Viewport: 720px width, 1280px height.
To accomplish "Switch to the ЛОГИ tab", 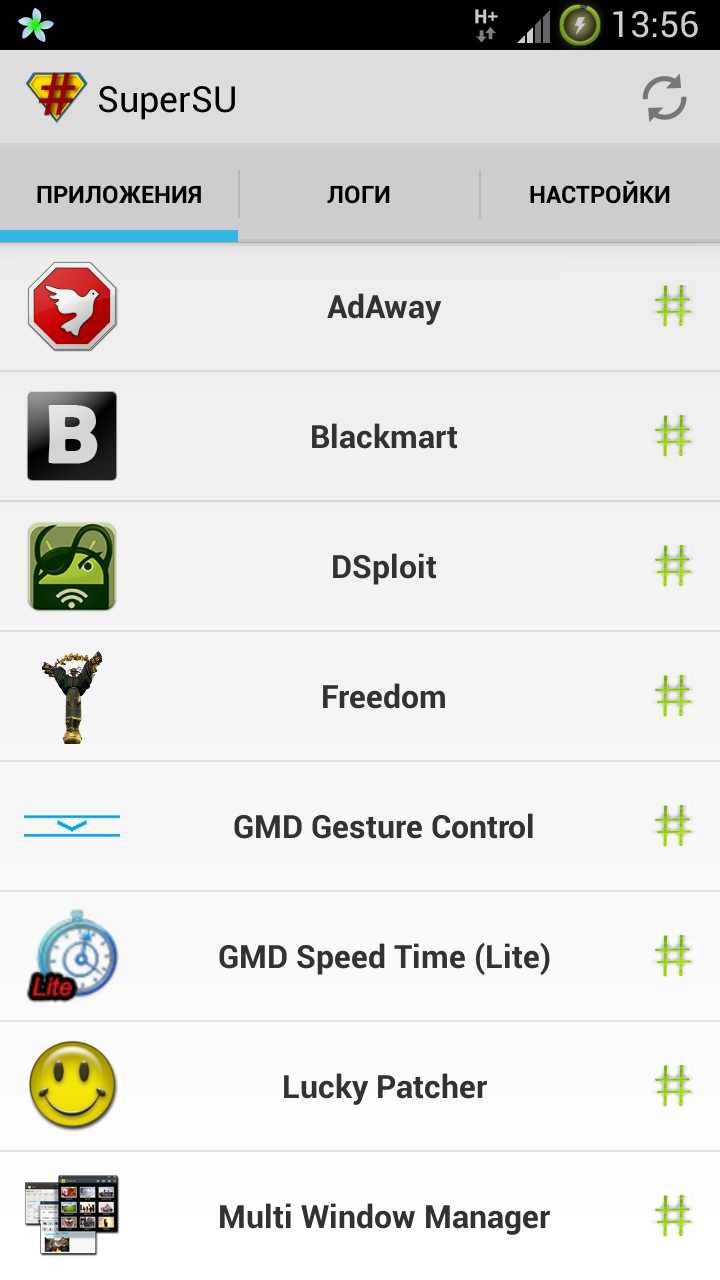I will 359,195.
